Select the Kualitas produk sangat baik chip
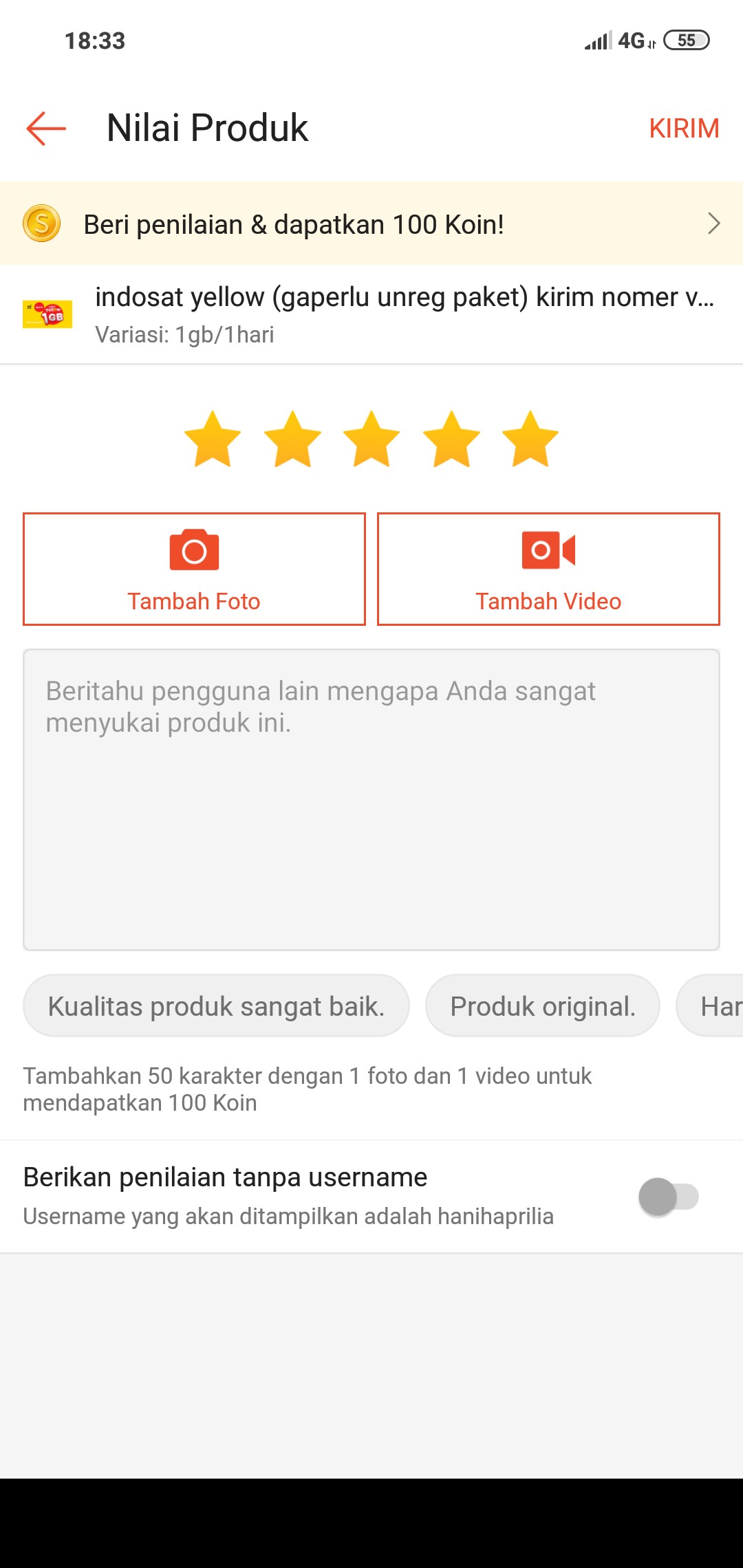743x1568 pixels. pos(215,1005)
